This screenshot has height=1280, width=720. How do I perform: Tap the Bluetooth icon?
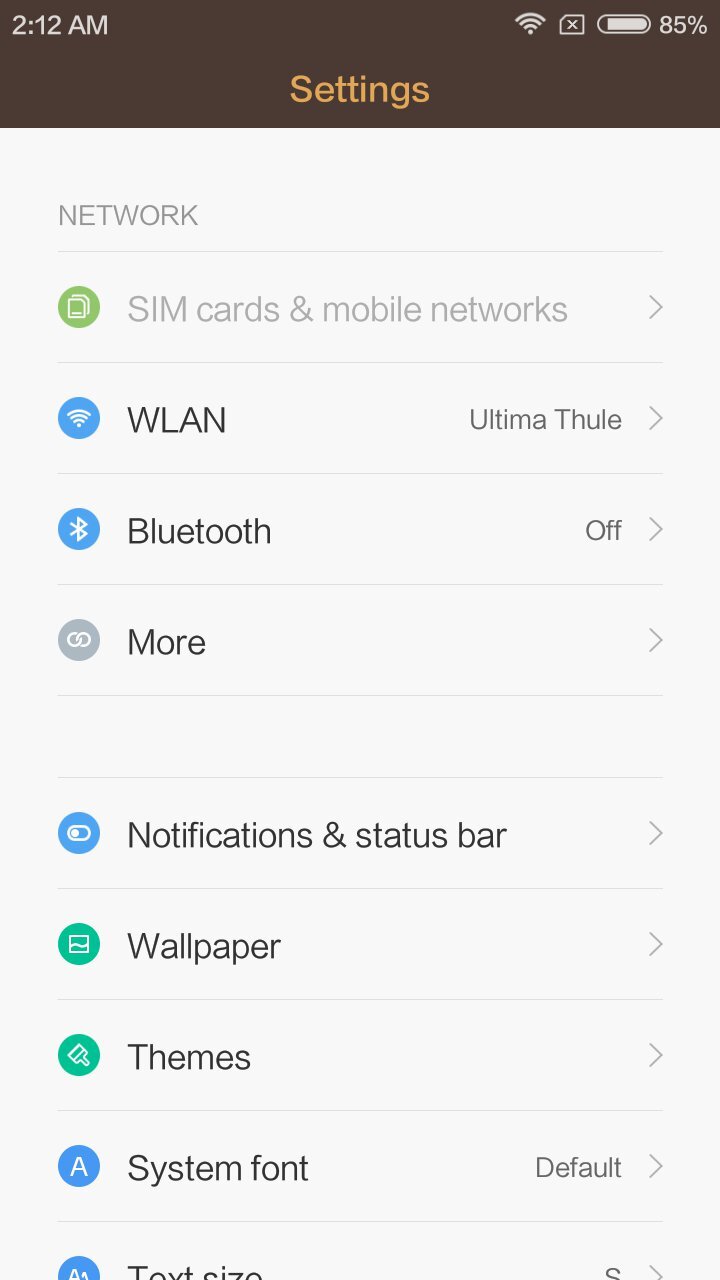coord(79,529)
